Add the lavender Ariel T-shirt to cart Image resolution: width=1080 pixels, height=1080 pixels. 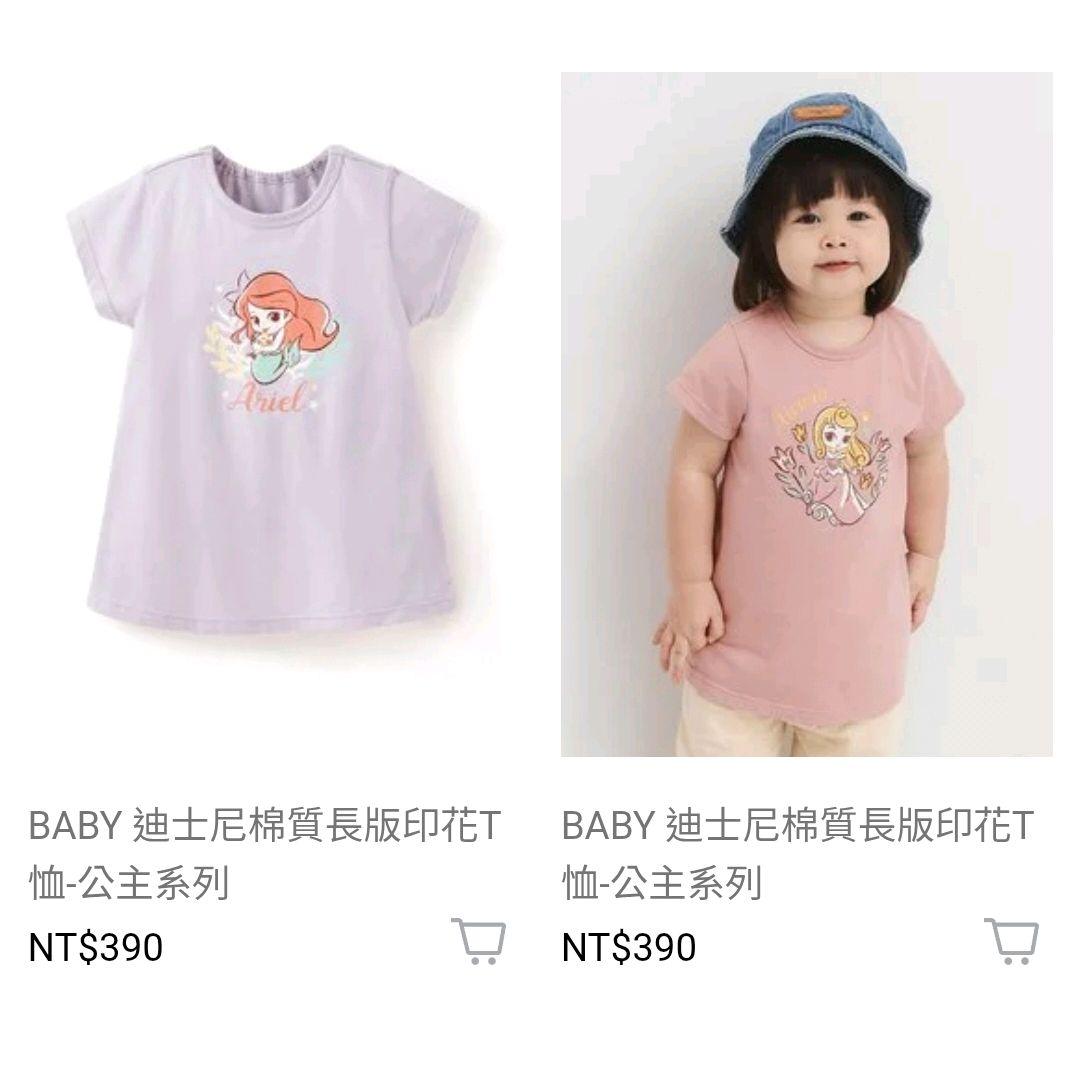pos(478,941)
